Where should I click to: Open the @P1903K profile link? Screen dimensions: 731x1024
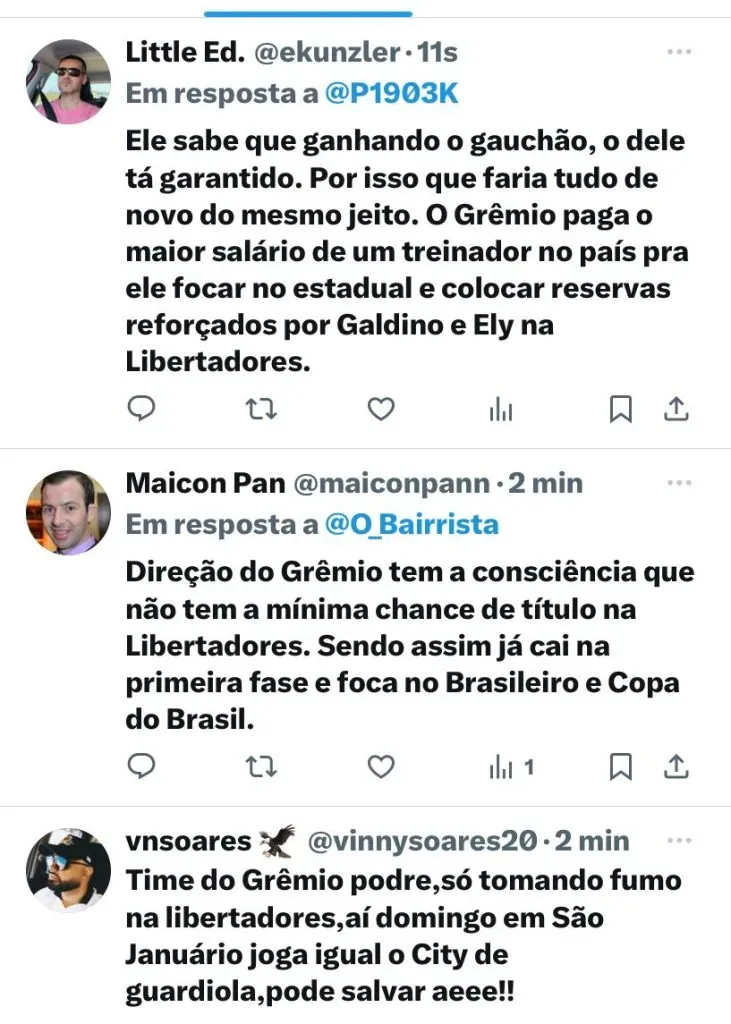point(393,93)
